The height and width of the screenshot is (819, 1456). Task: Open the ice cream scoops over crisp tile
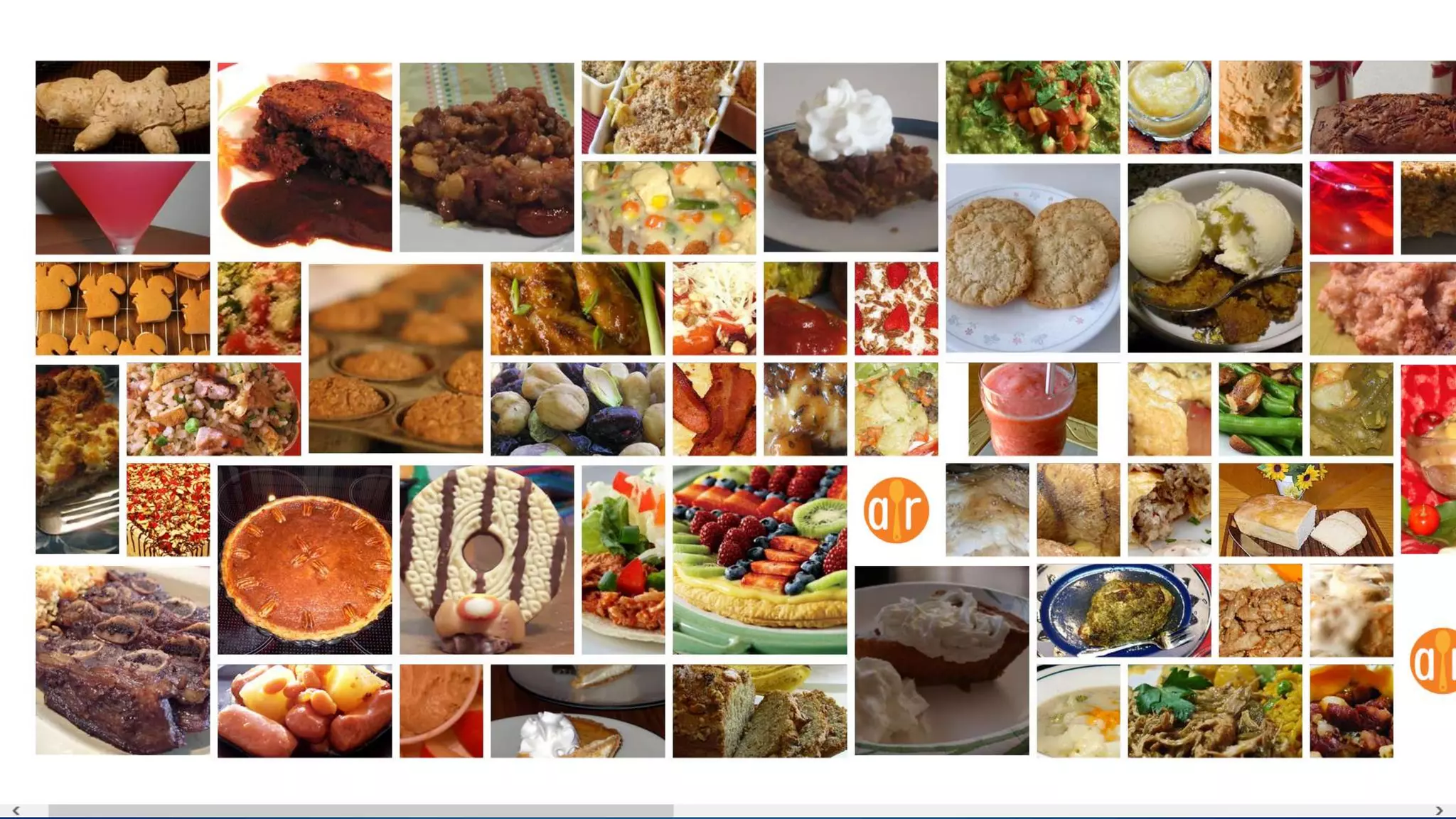(1214, 258)
